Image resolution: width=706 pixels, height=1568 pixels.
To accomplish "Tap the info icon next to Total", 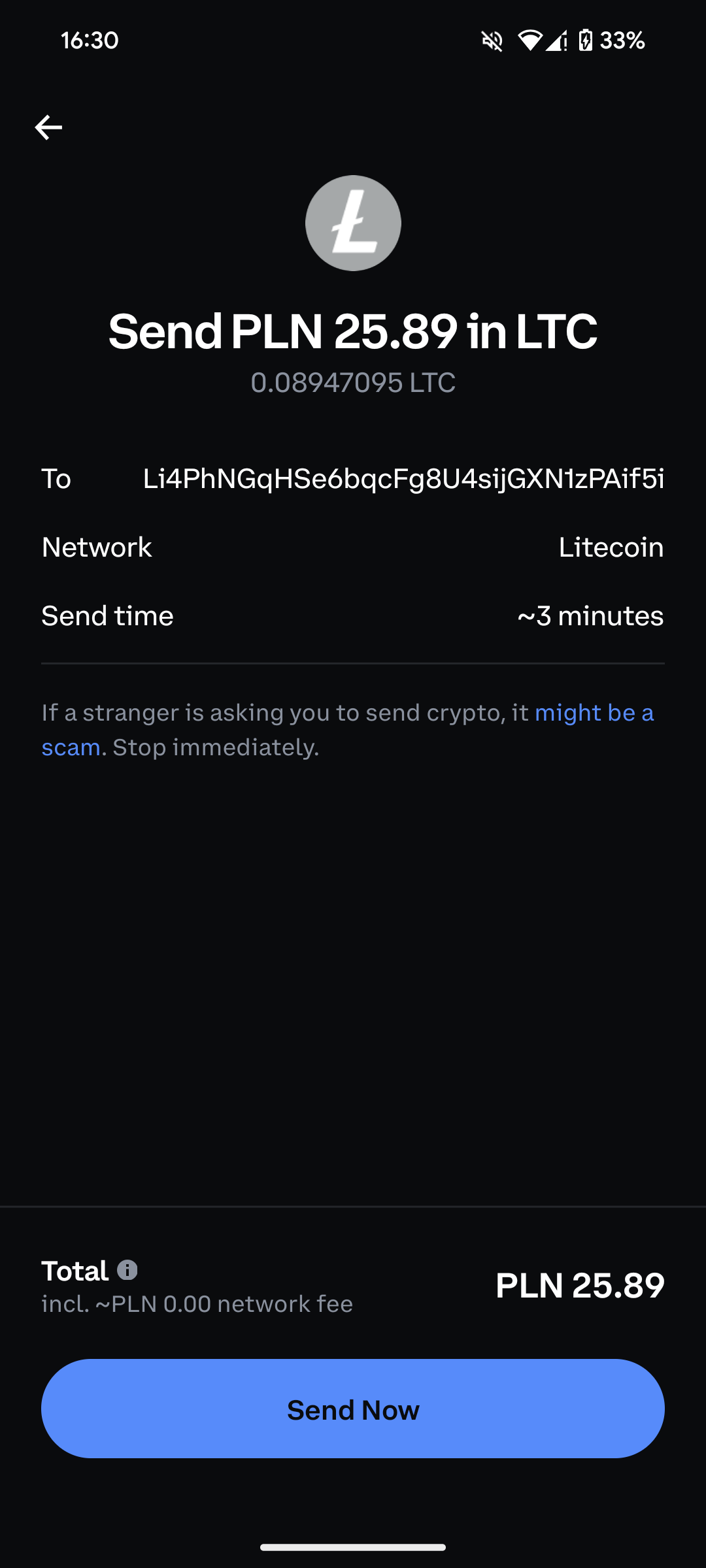I will (127, 1270).
